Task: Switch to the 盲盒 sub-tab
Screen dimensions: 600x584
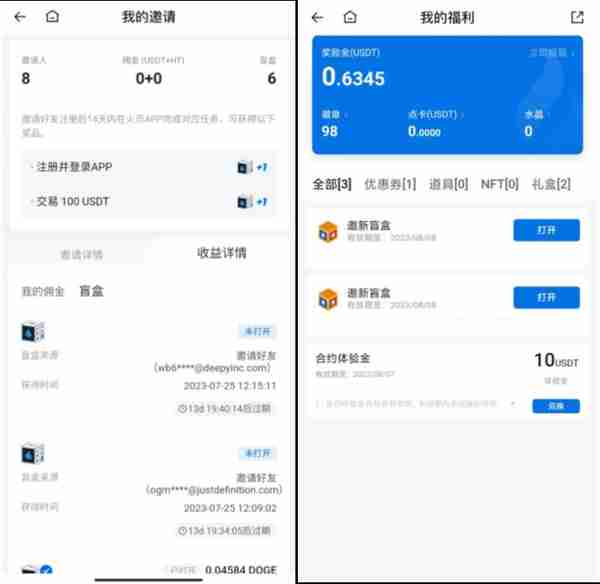Action: pyautogui.click(x=91, y=291)
